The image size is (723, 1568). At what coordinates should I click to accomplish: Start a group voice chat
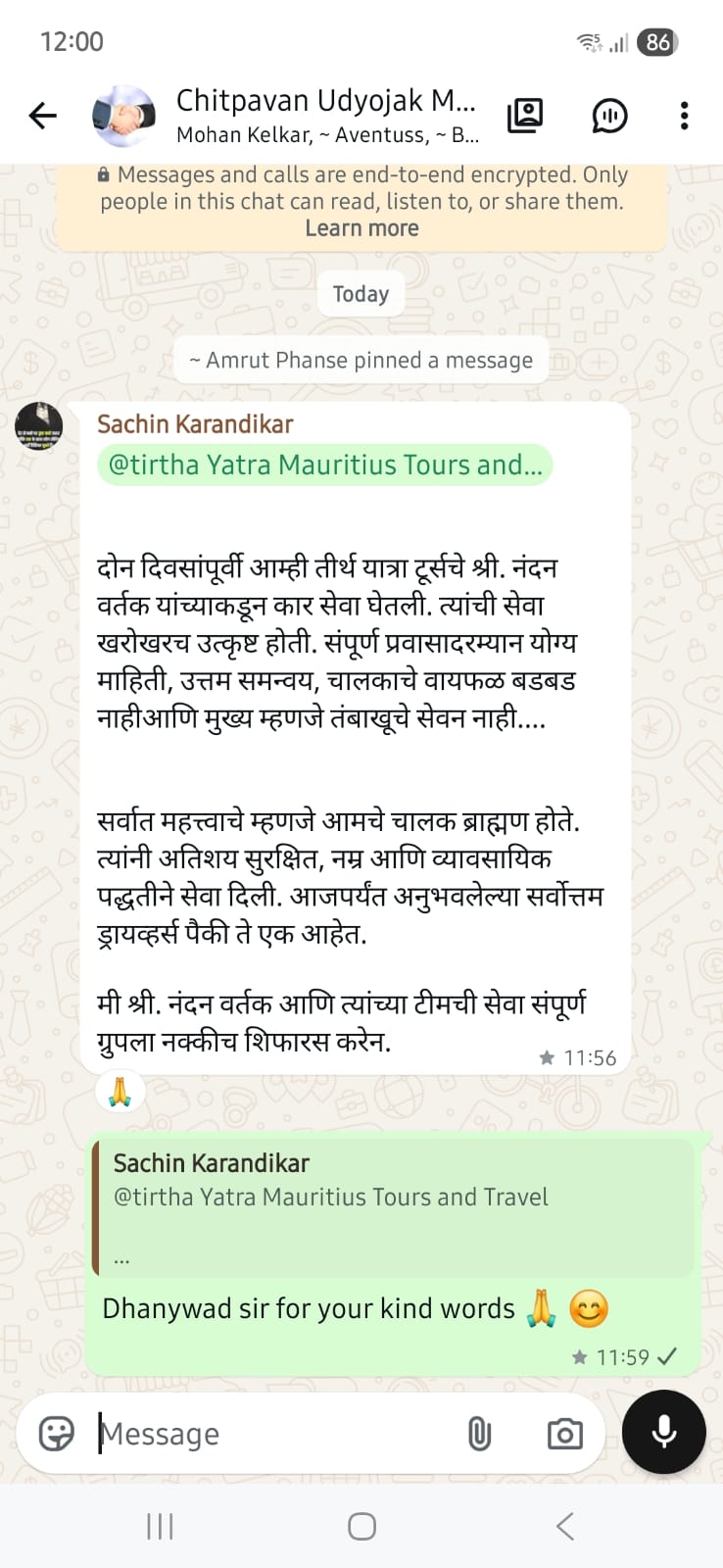tap(609, 116)
